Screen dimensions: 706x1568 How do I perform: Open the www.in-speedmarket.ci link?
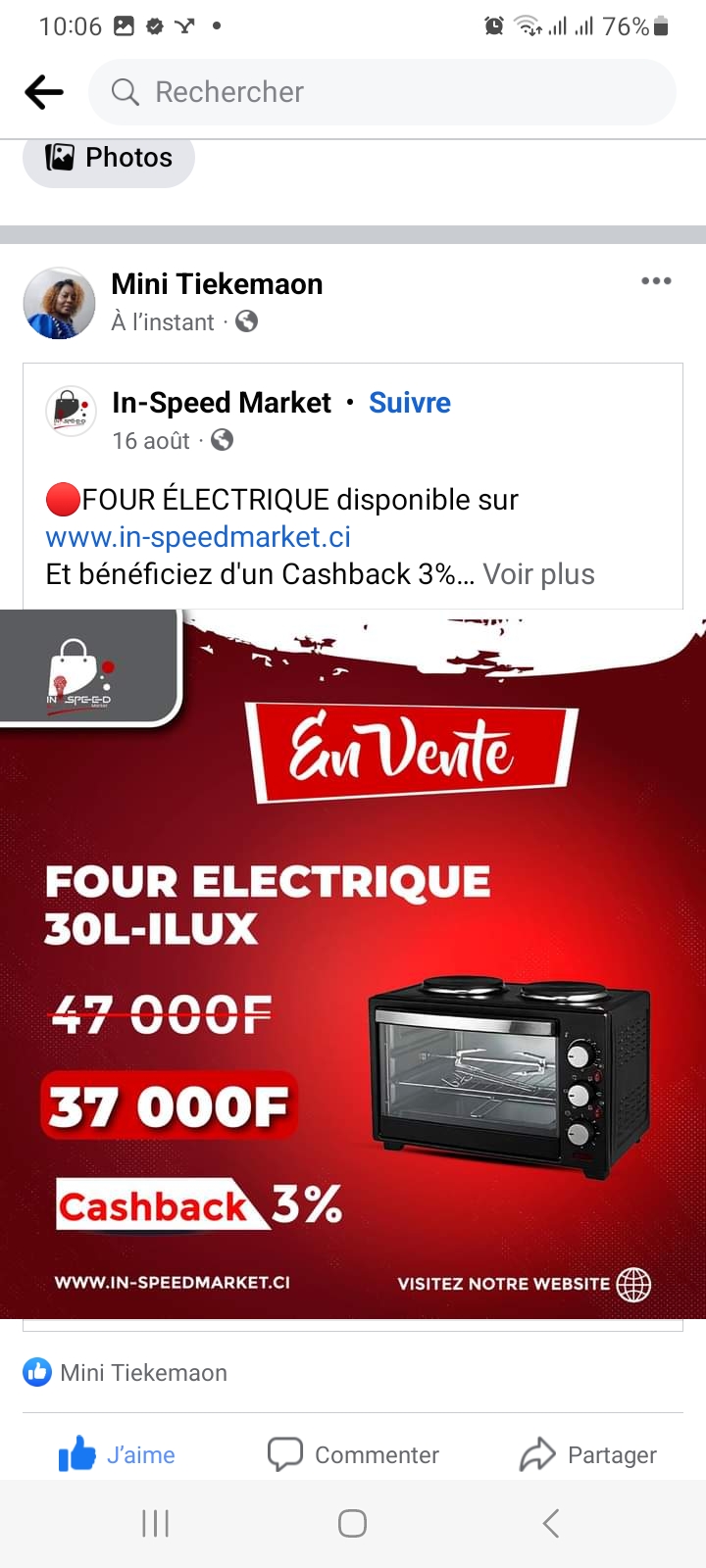point(198,537)
